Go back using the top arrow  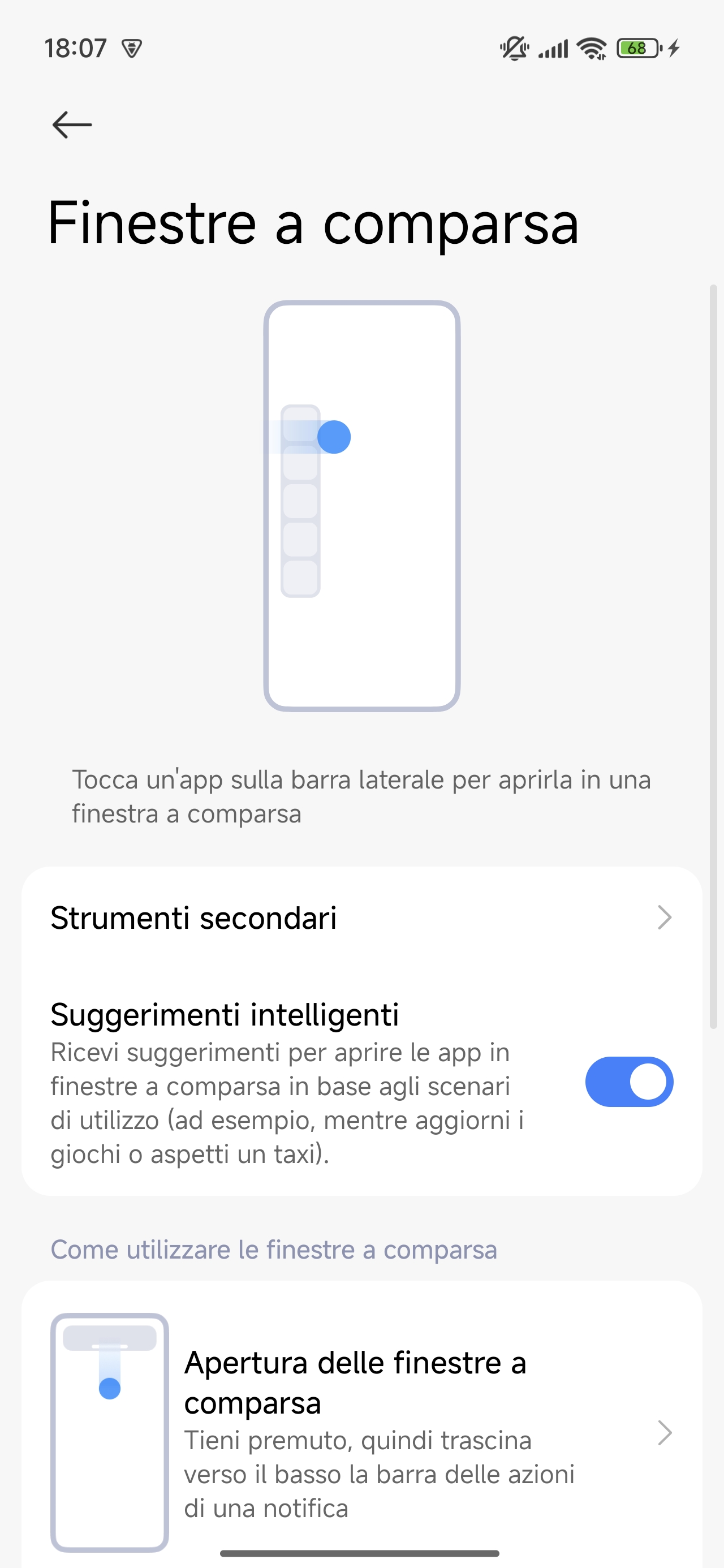pos(72,125)
